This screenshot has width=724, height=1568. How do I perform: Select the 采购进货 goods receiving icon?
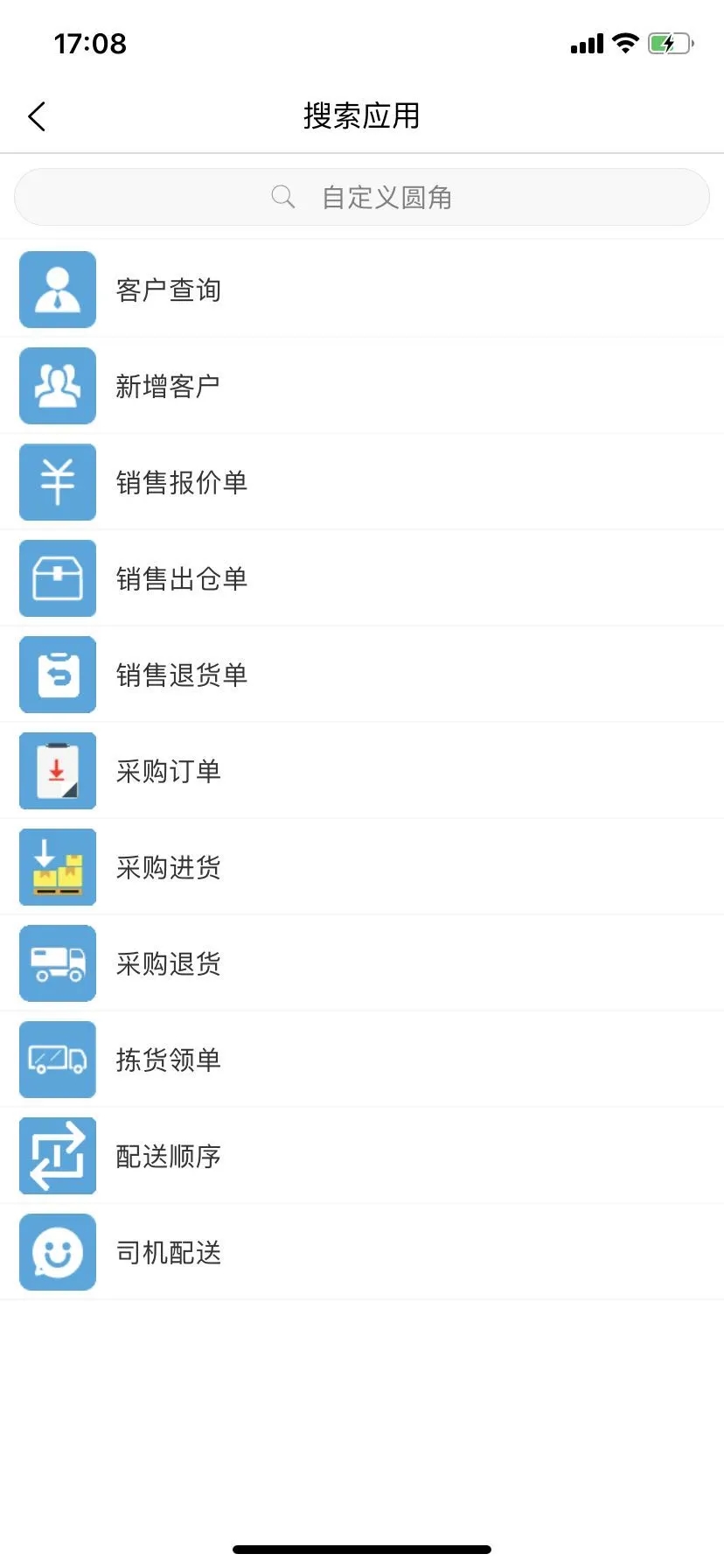click(x=57, y=867)
